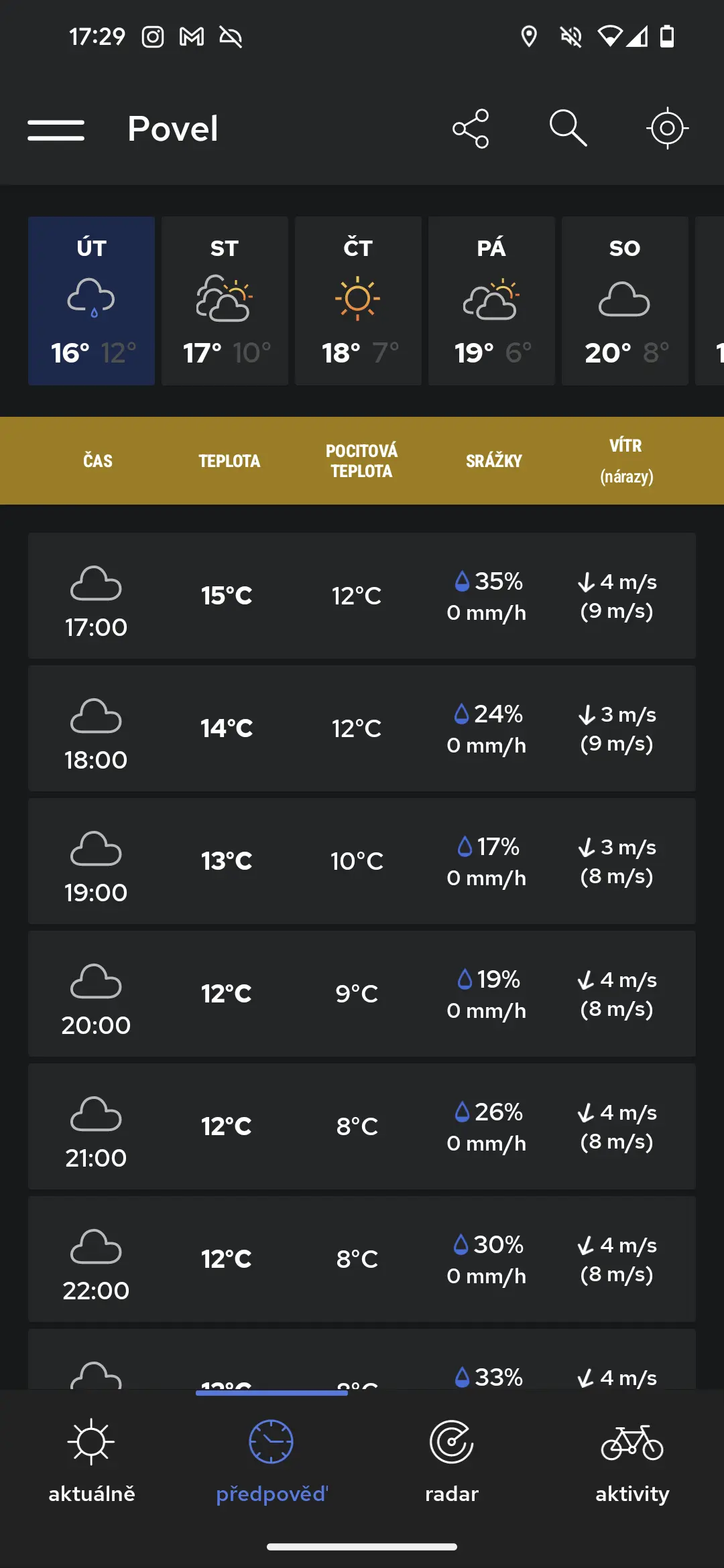The image size is (724, 1568).
Task: Open the hamburger menu
Action: click(56, 129)
